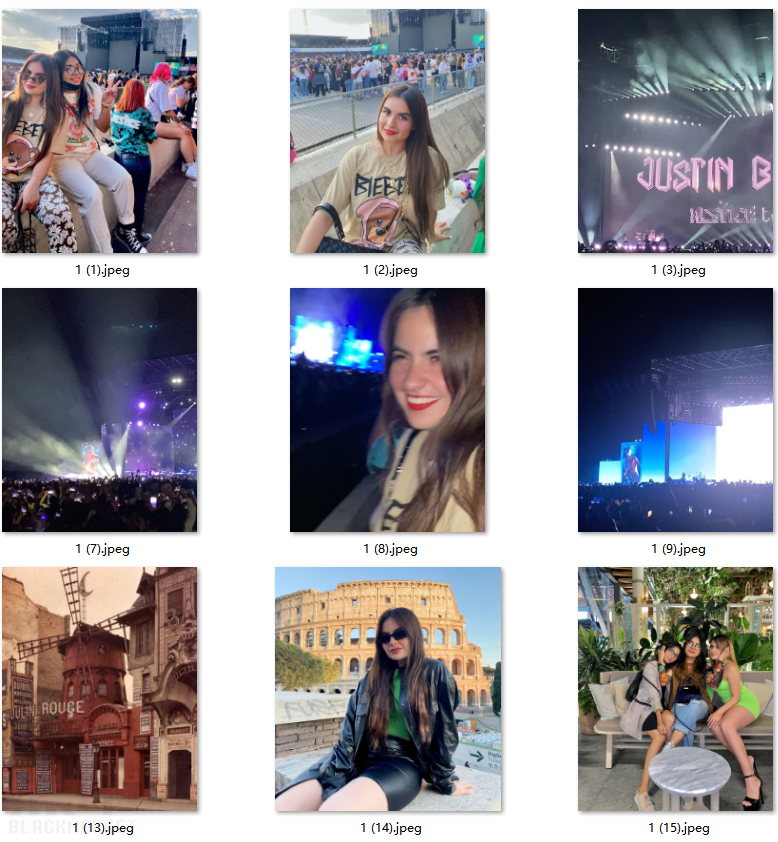Open the 1 (9).jpeg file
This screenshot has height=842, width=778.
[x=676, y=410]
